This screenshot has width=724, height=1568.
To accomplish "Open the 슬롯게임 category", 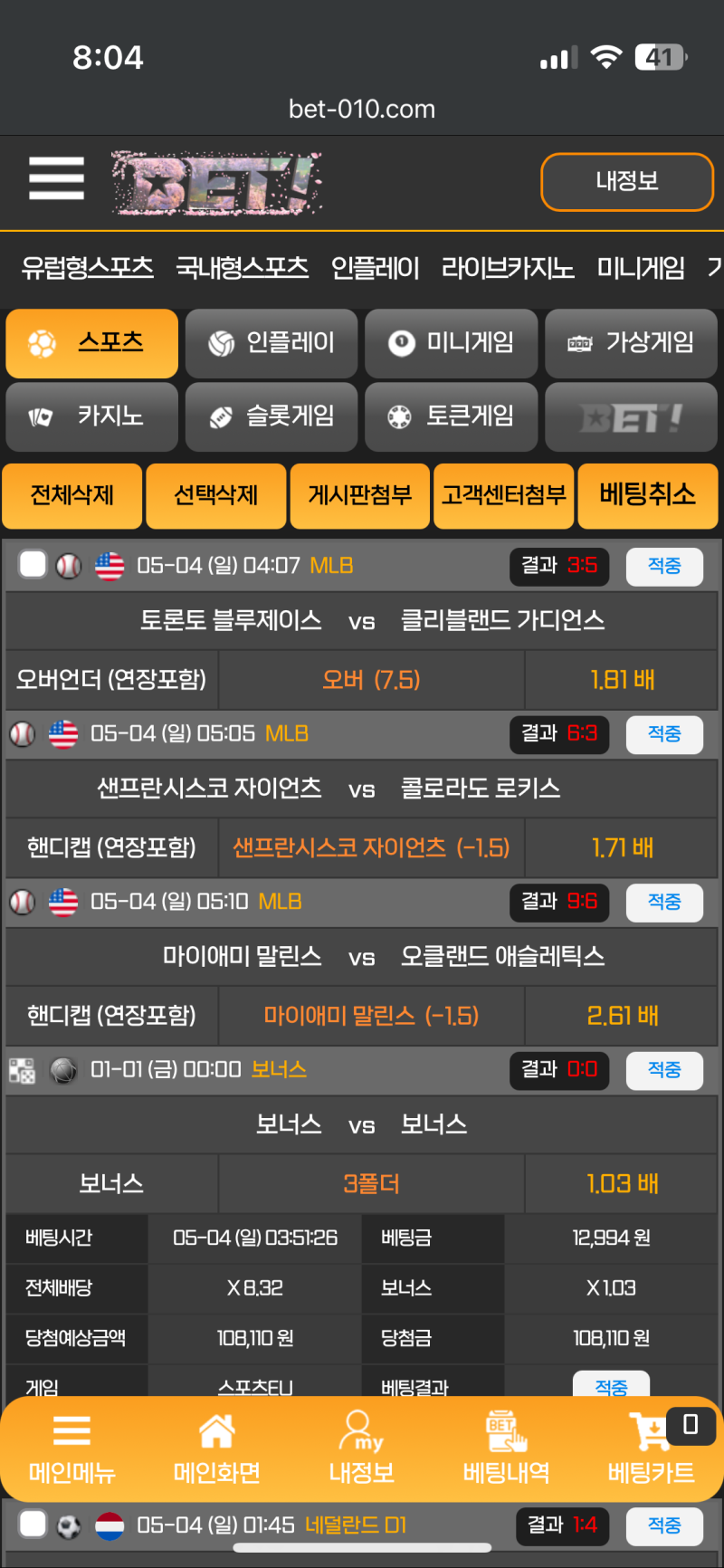I will pos(271,416).
